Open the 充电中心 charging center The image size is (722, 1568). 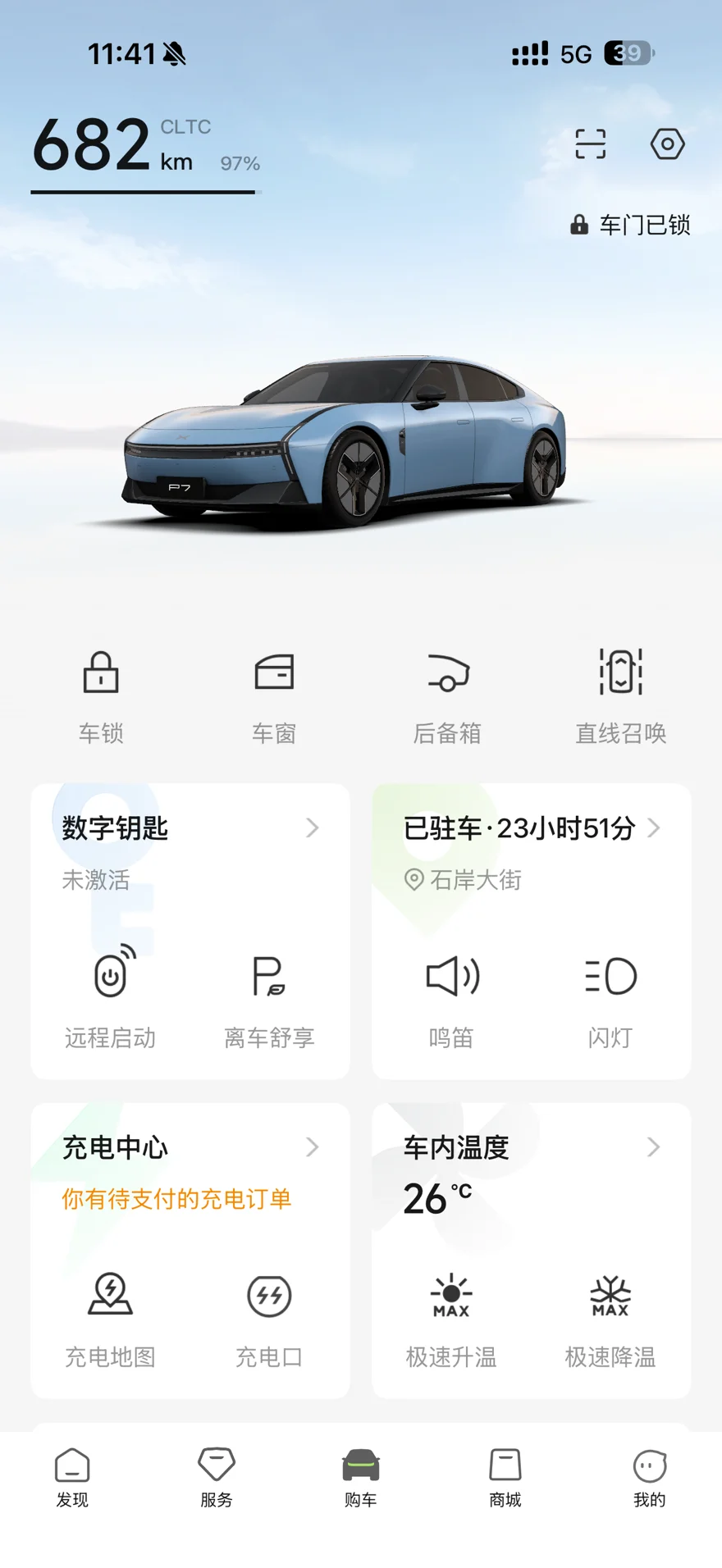tap(190, 1147)
